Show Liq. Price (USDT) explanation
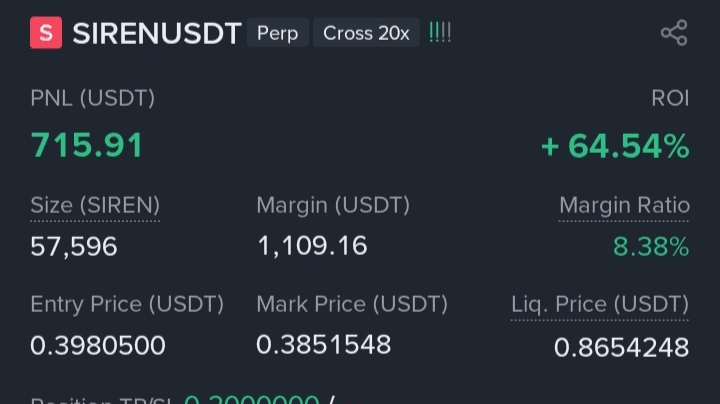The image size is (720, 404). click(x=600, y=304)
